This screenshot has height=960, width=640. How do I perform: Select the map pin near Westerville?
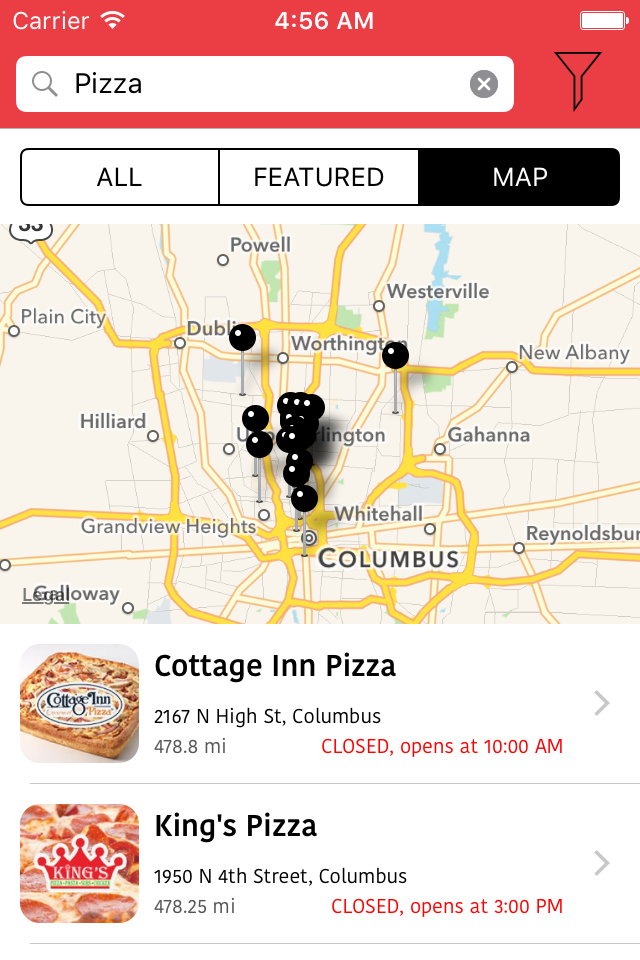click(396, 357)
